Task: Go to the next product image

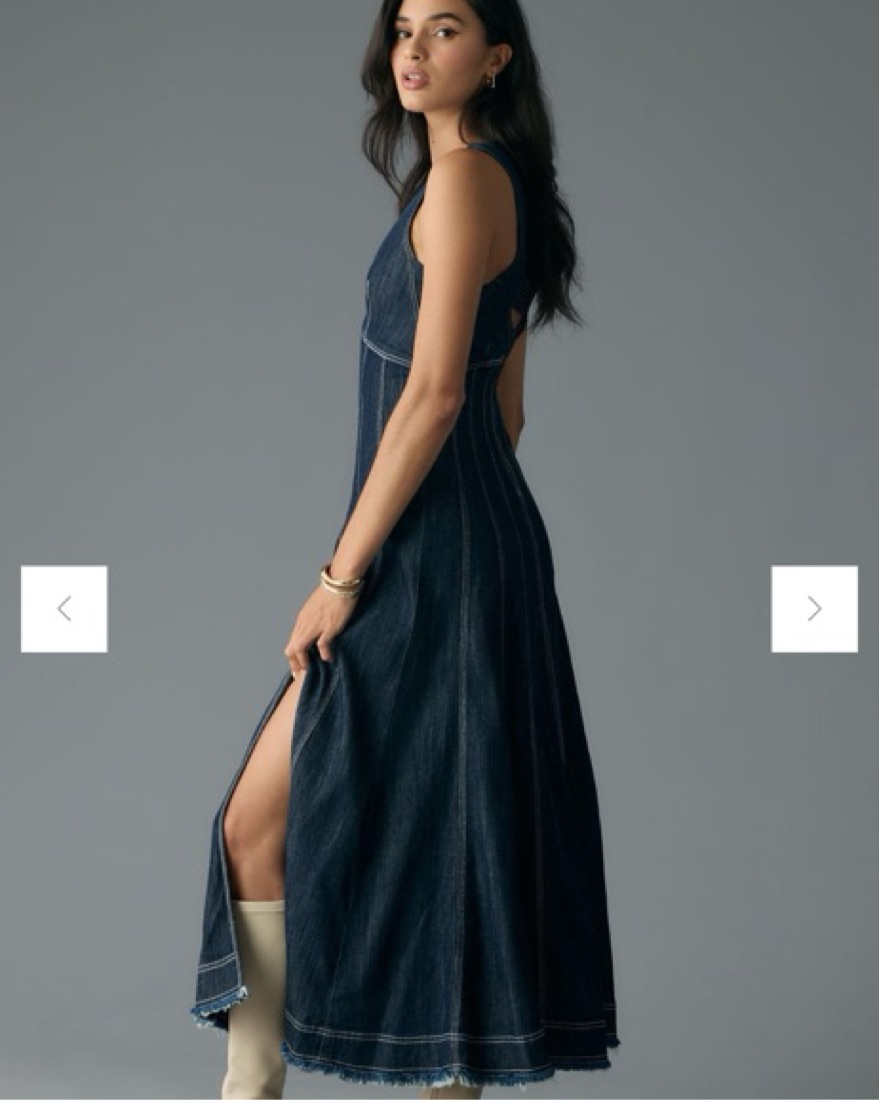Action: coord(814,609)
